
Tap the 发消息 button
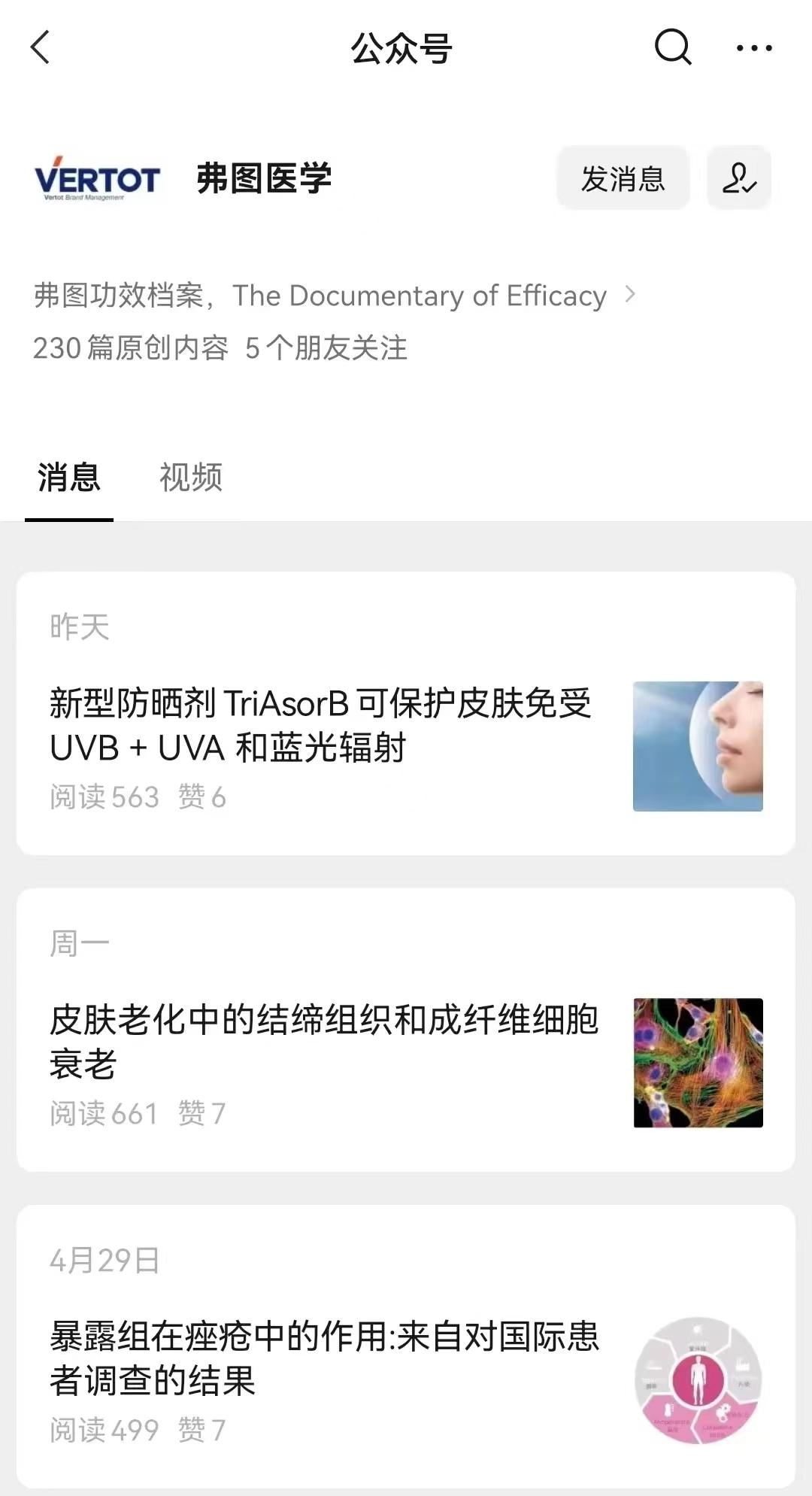pyautogui.click(x=623, y=178)
